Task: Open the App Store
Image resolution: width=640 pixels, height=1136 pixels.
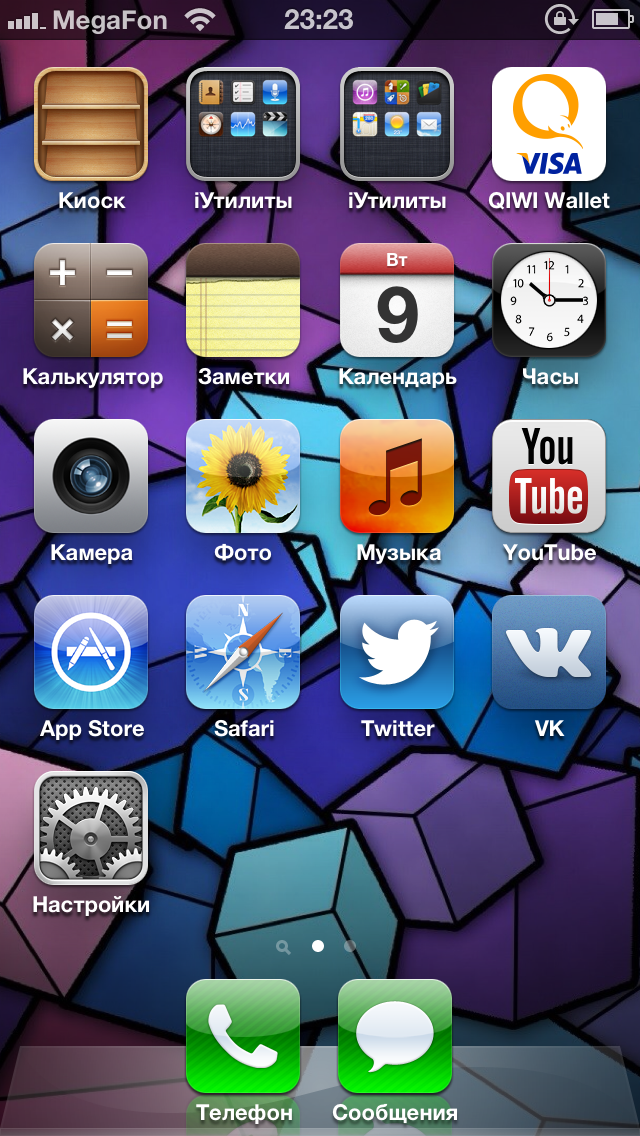Action: tap(91, 652)
